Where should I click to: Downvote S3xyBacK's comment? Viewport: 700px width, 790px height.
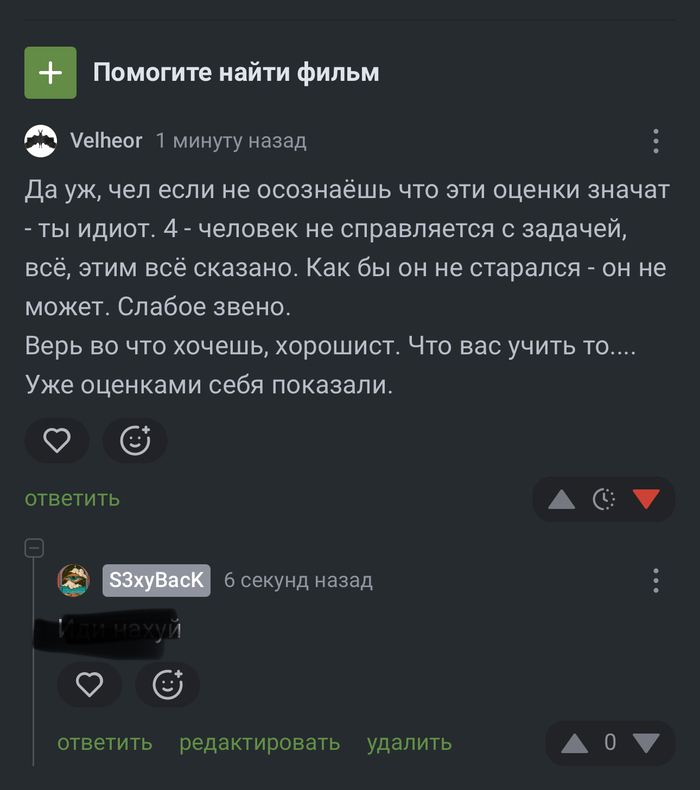point(647,743)
